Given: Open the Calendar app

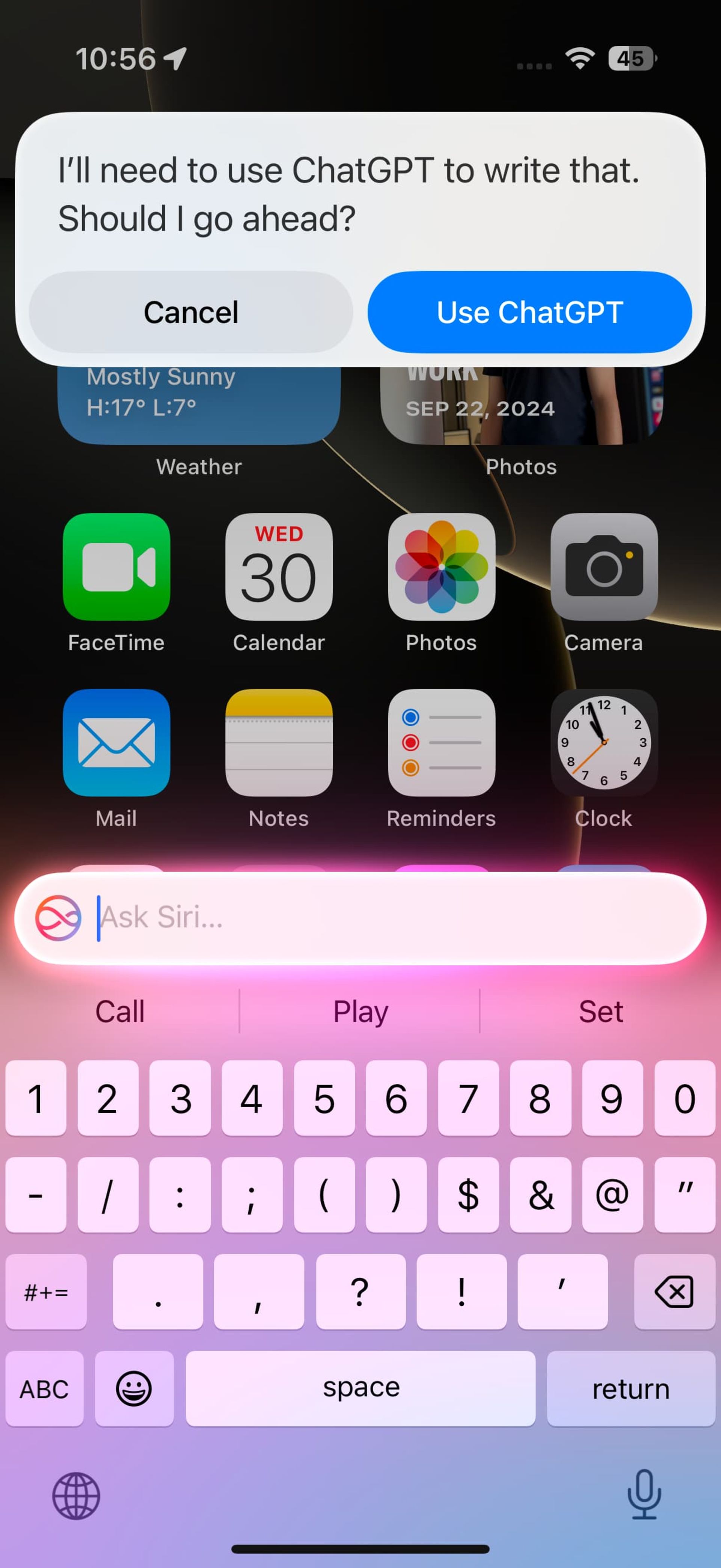Looking at the screenshot, I should tap(279, 567).
